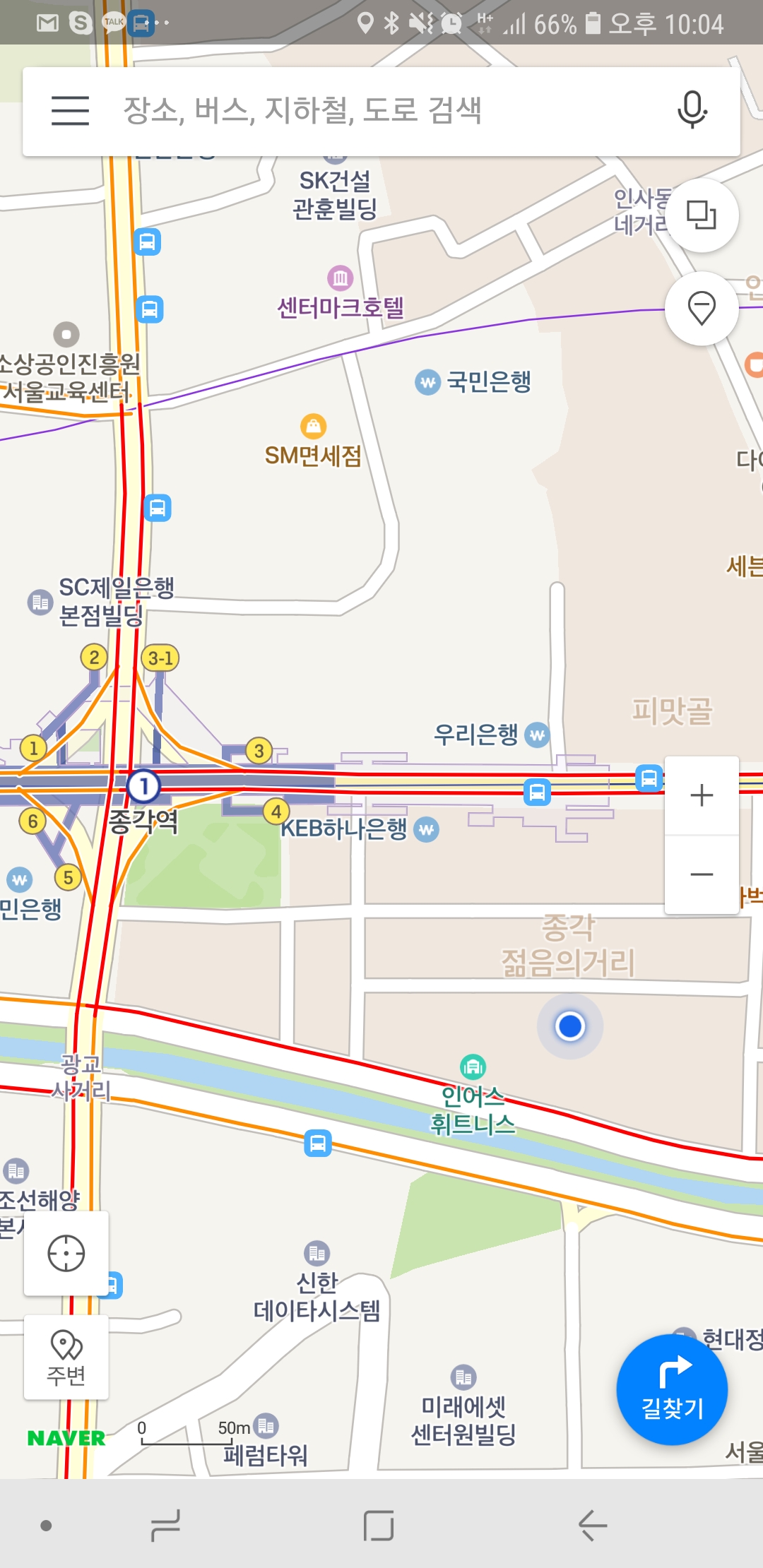Open the map layers button
763x1568 pixels.
click(702, 215)
